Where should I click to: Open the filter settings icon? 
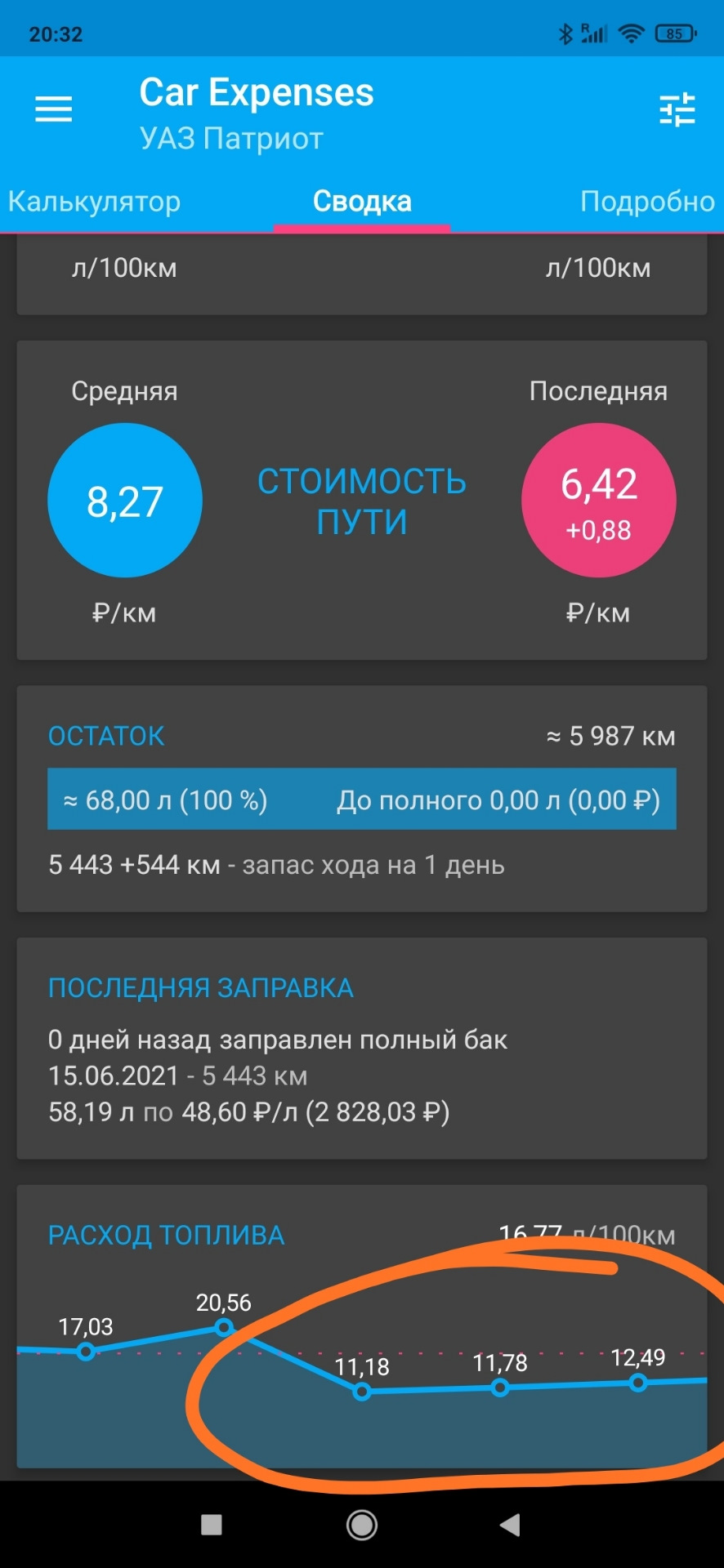pos(677,109)
